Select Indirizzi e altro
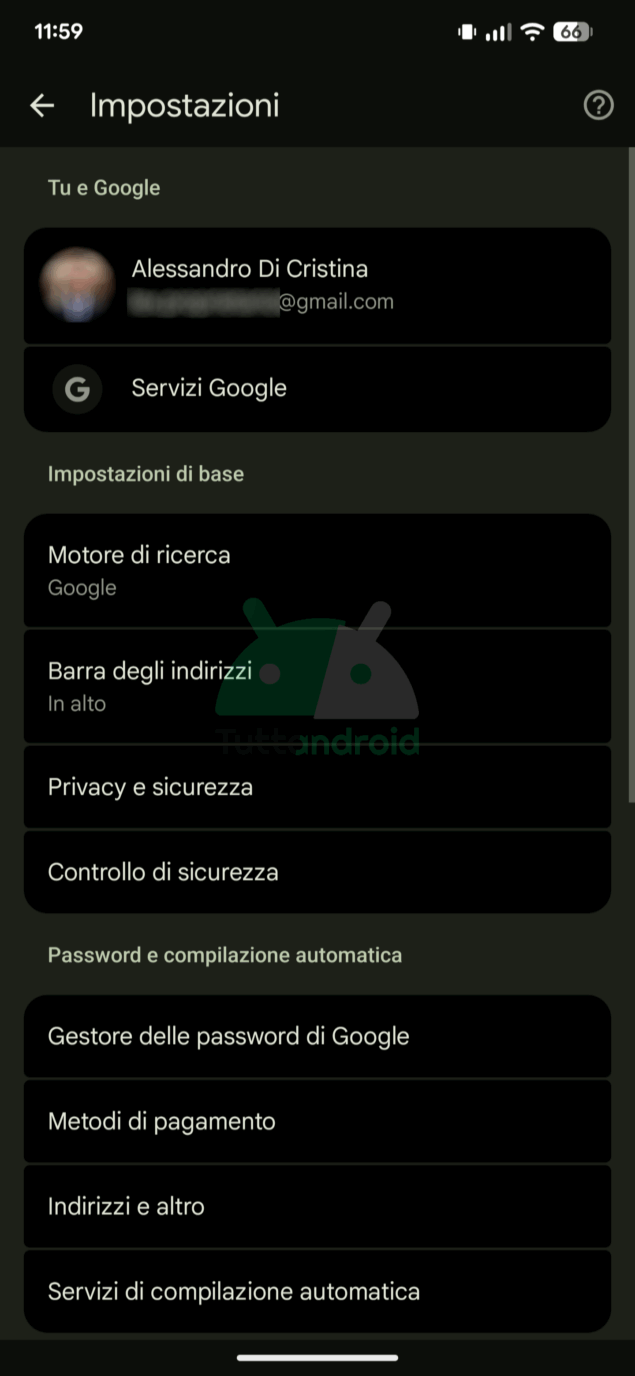635x1376 pixels. 317,1206
